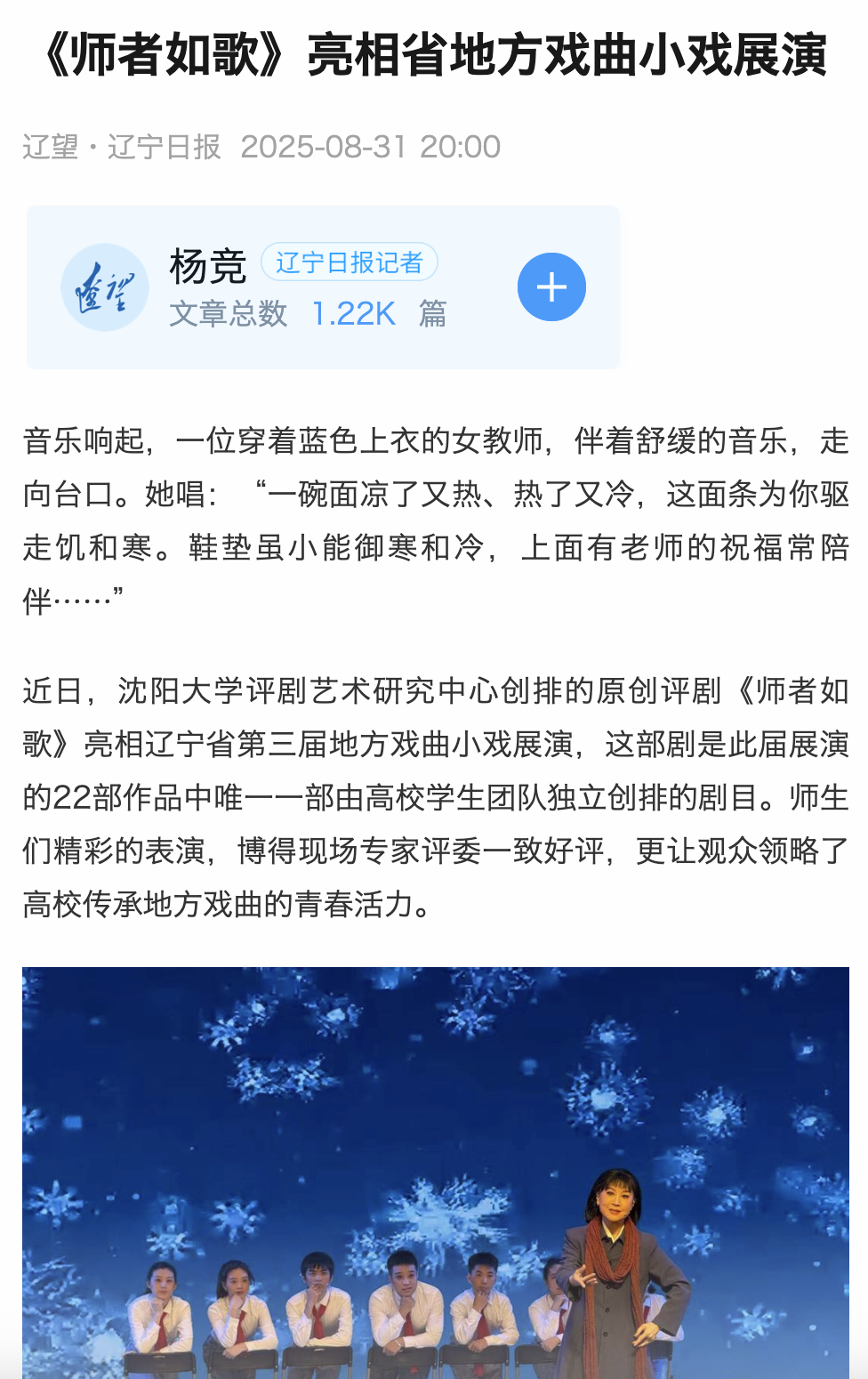This screenshot has height=1379, width=868.
Task: View the stage performance photo
Action: tap(435, 1173)
